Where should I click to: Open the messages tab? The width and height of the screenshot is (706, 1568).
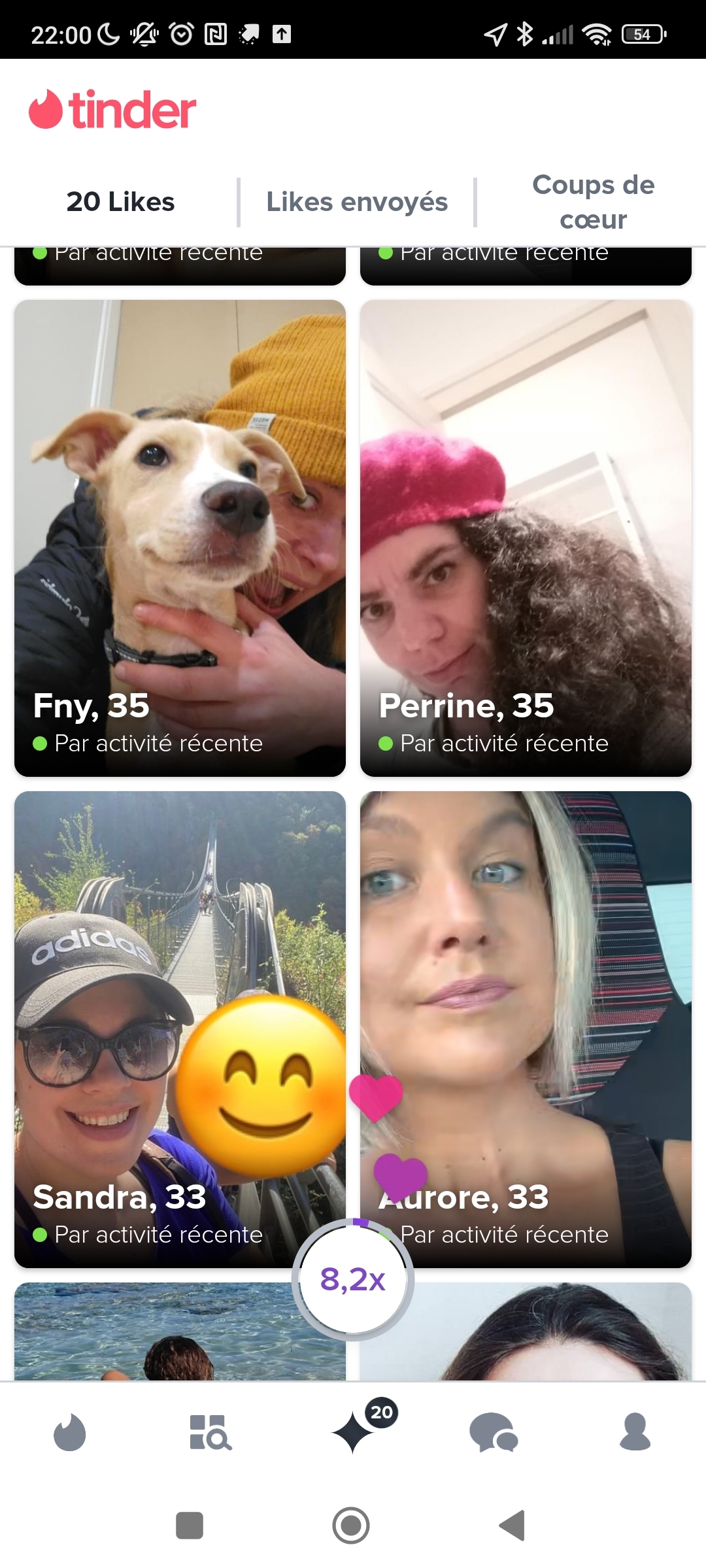click(x=494, y=1432)
